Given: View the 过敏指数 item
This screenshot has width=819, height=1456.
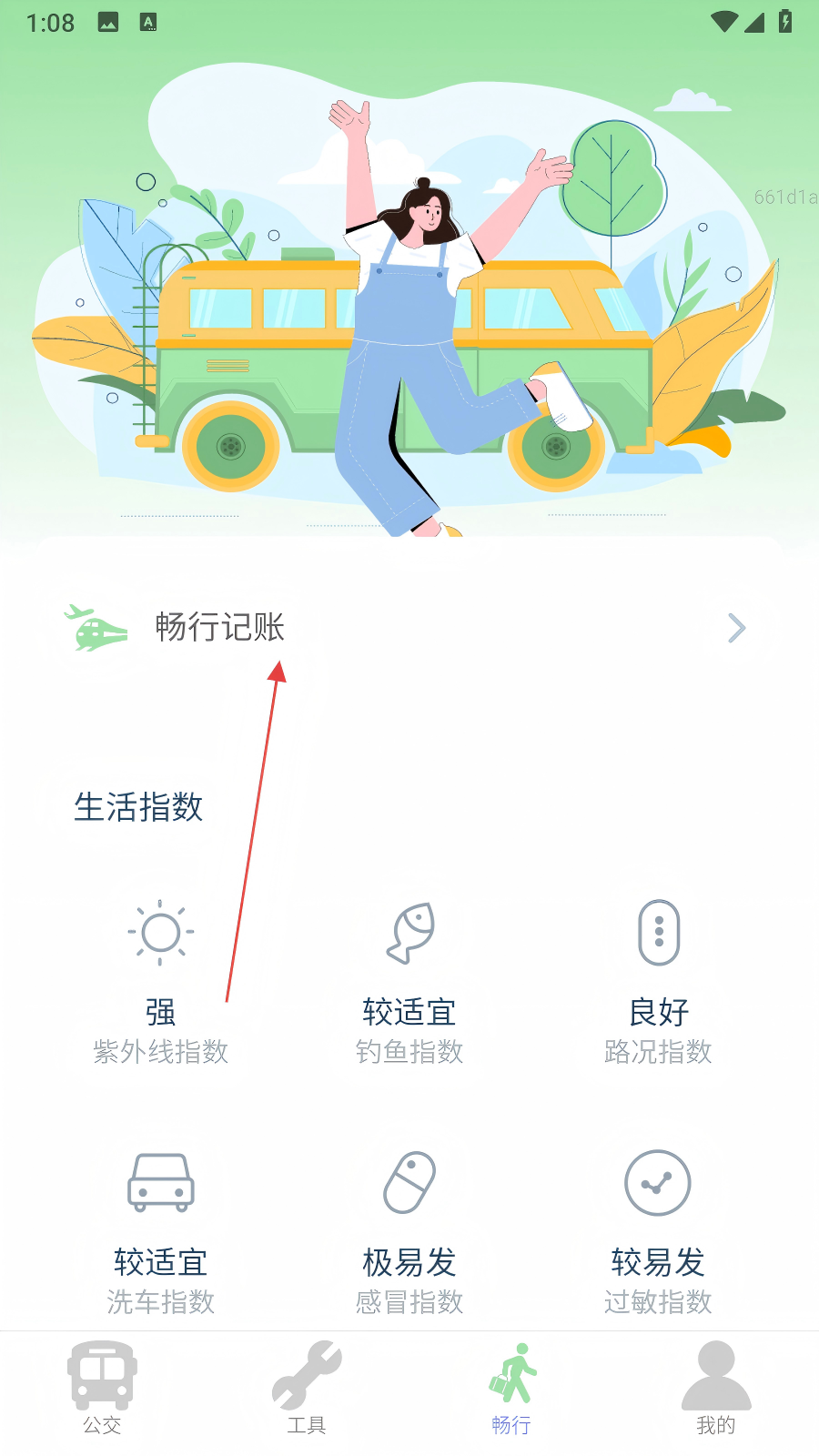Looking at the screenshot, I should tap(658, 1233).
